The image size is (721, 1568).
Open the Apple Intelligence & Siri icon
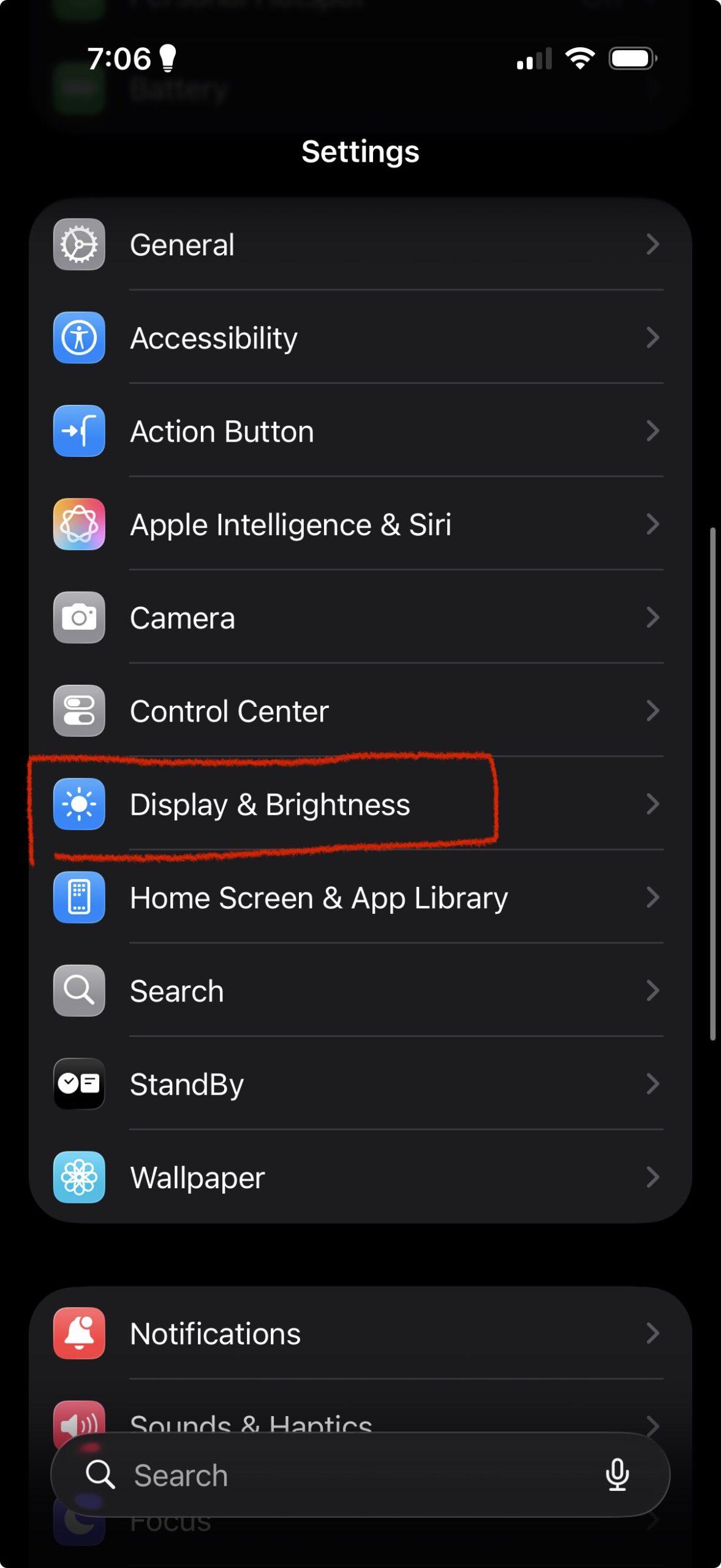[x=79, y=524]
